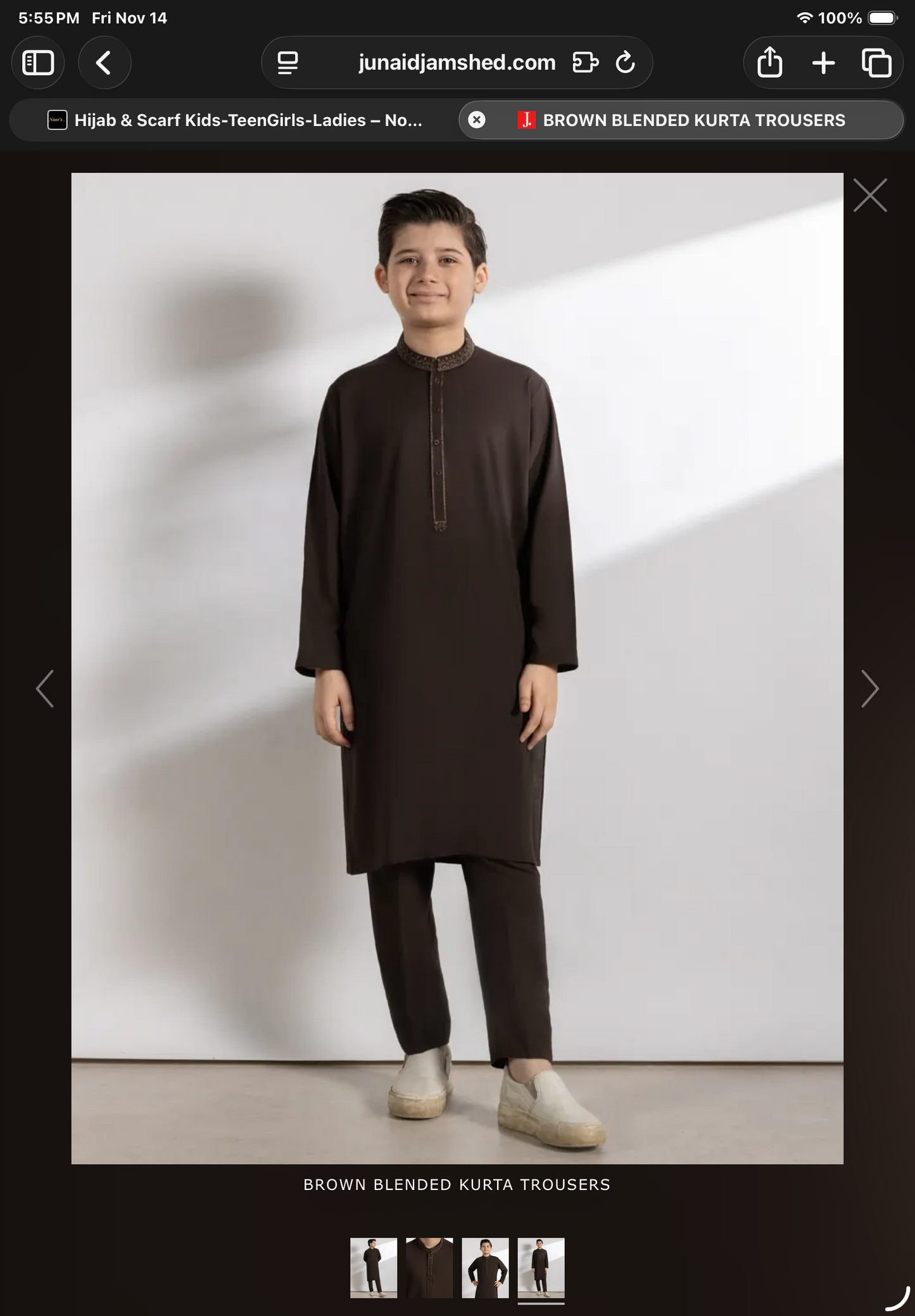915x1316 pixels.
Task: Close the Brown Blended Kurta Trousers tab
Action: pyautogui.click(x=477, y=120)
